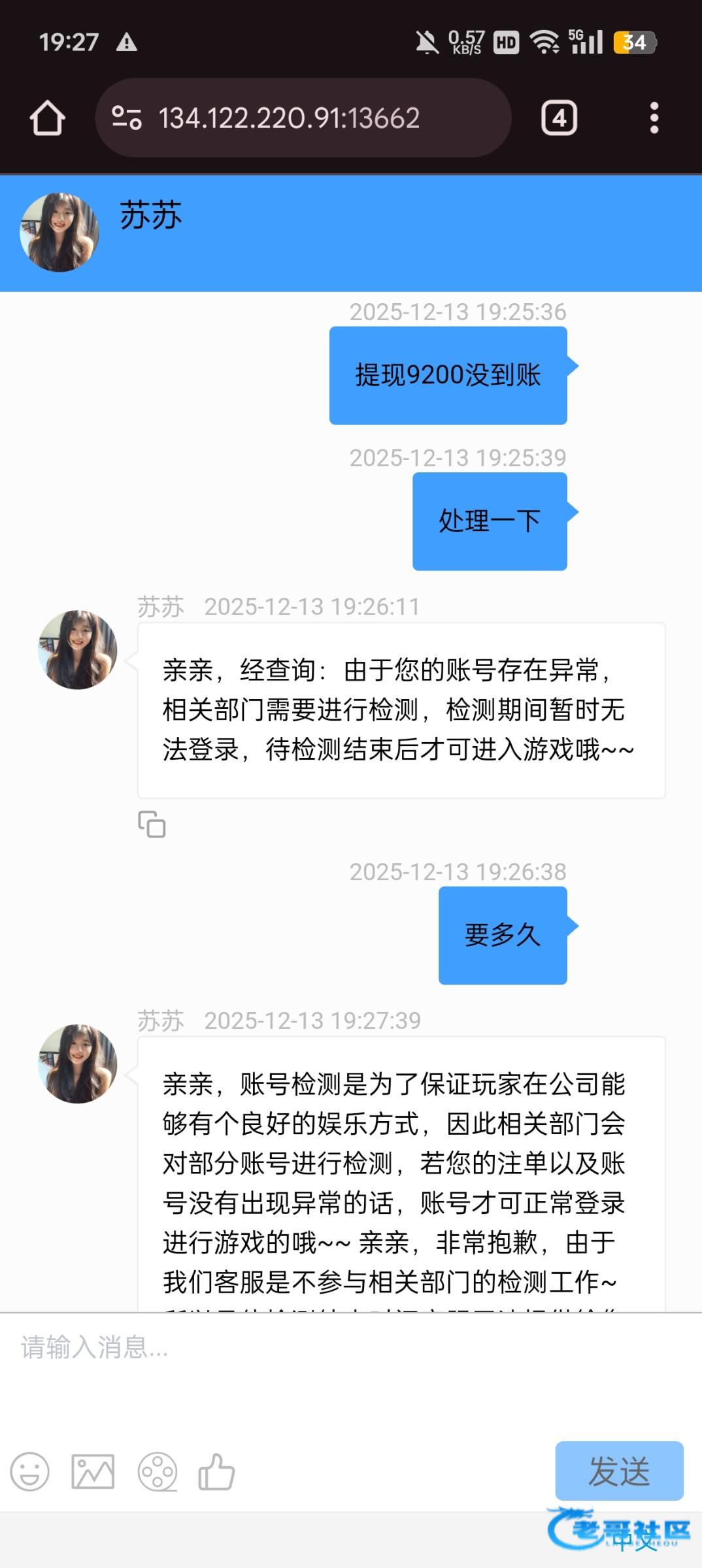Open the browser overflow menu

(x=654, y=118)
